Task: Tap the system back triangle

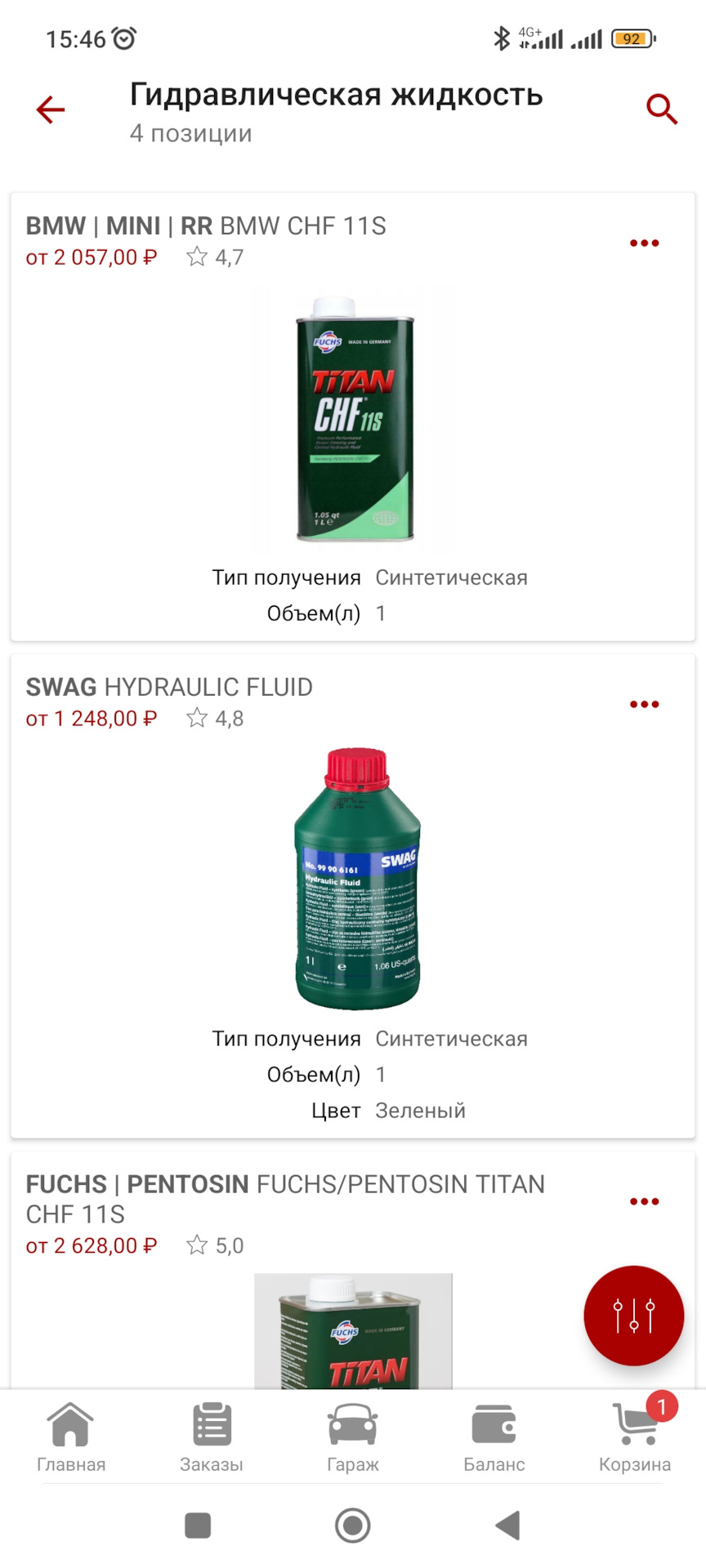Action: pos(508,1526)
